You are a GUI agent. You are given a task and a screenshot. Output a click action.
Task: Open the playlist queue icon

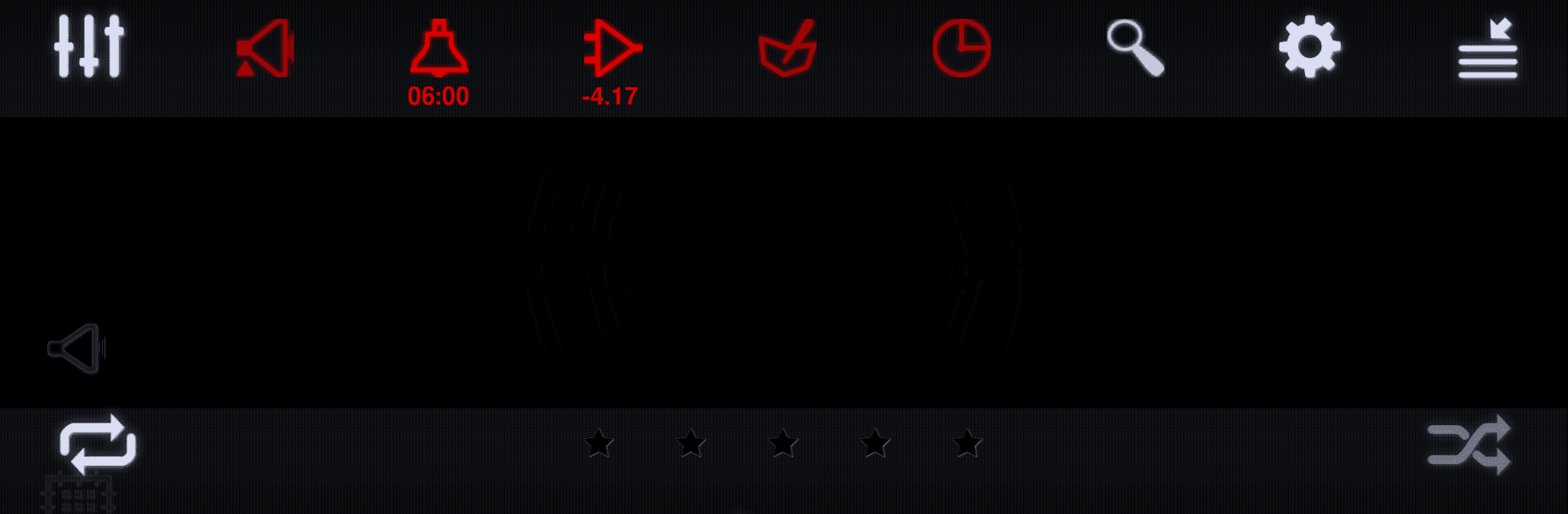[1487, 51]
